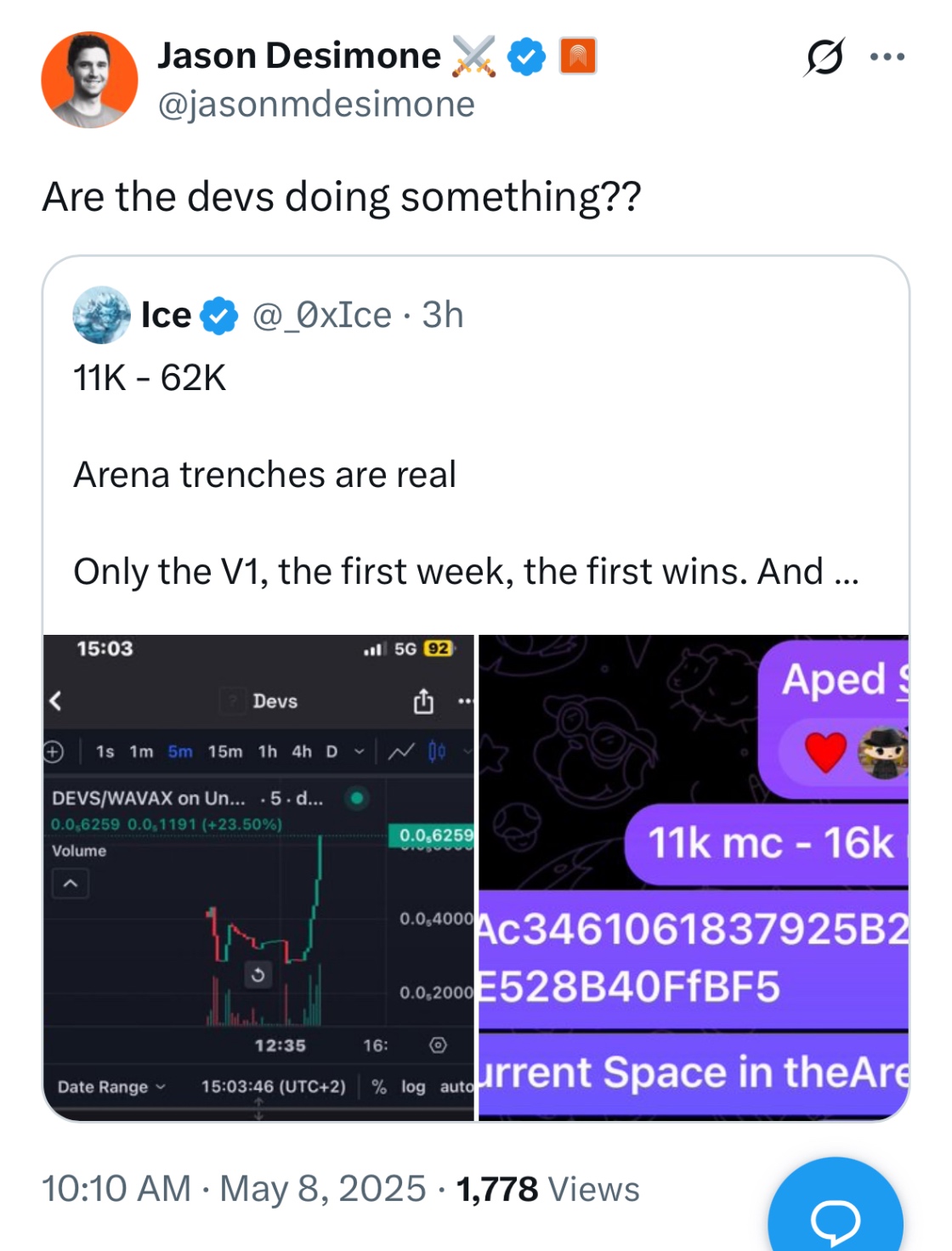The height and width of the screenshot is (1251, 952).
Task: View the Devs chart screenshot image
Action: (x=259, y=877)
